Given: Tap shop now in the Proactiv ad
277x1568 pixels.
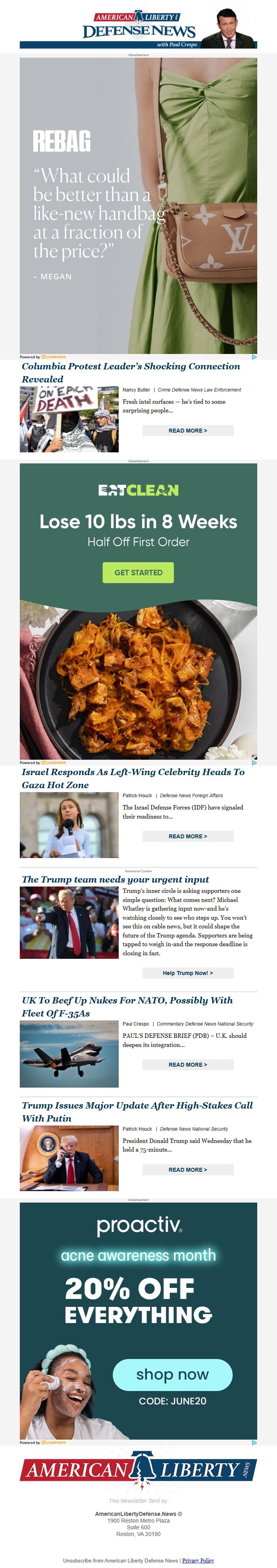Looking at the screenshot, I should (x=172, y=1374).
